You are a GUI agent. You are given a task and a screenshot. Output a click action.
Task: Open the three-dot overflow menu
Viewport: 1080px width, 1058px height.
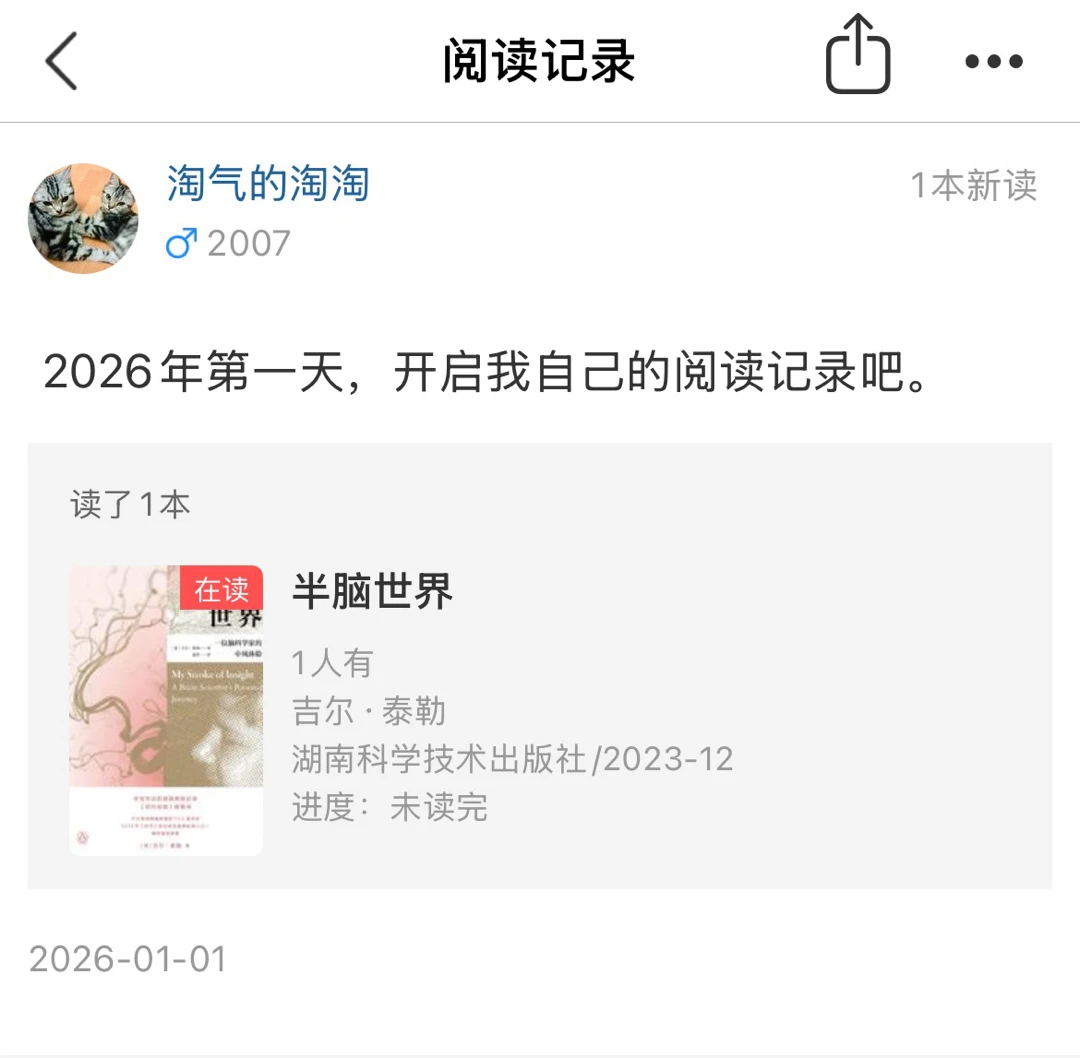pos(994,62)
